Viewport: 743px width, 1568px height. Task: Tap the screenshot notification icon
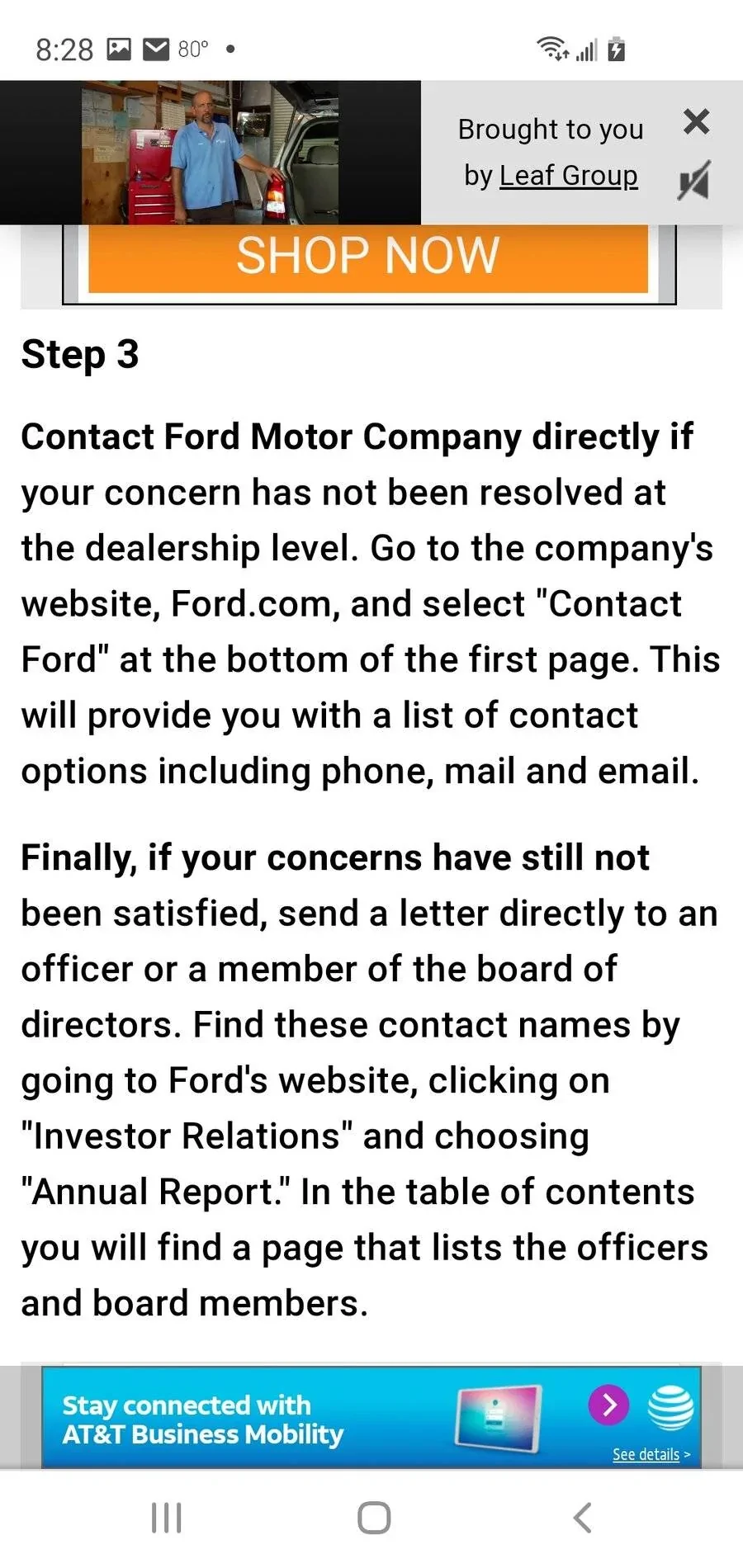tap(118, 48)
